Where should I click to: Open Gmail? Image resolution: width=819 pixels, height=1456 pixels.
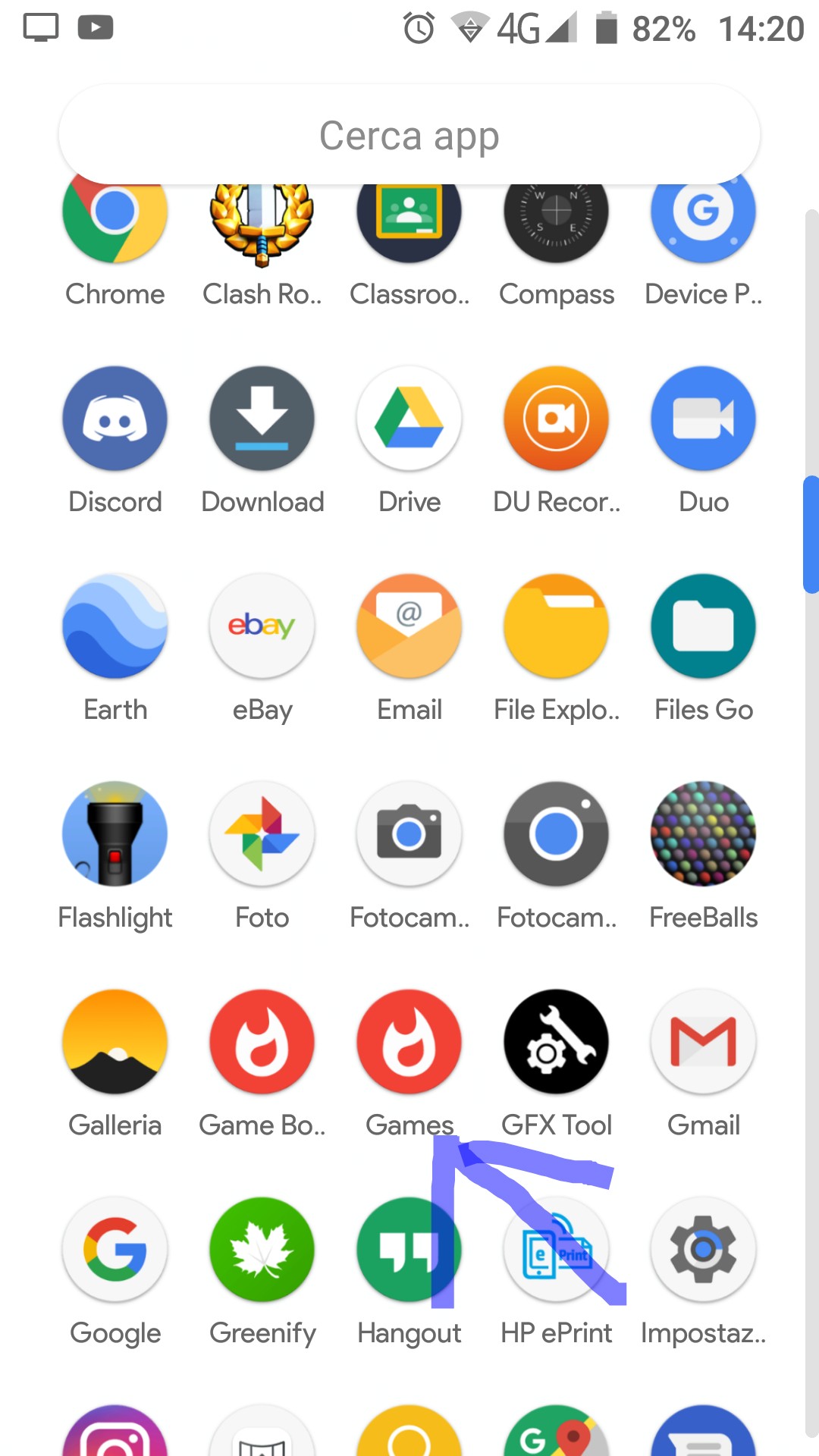[704, 1043]
